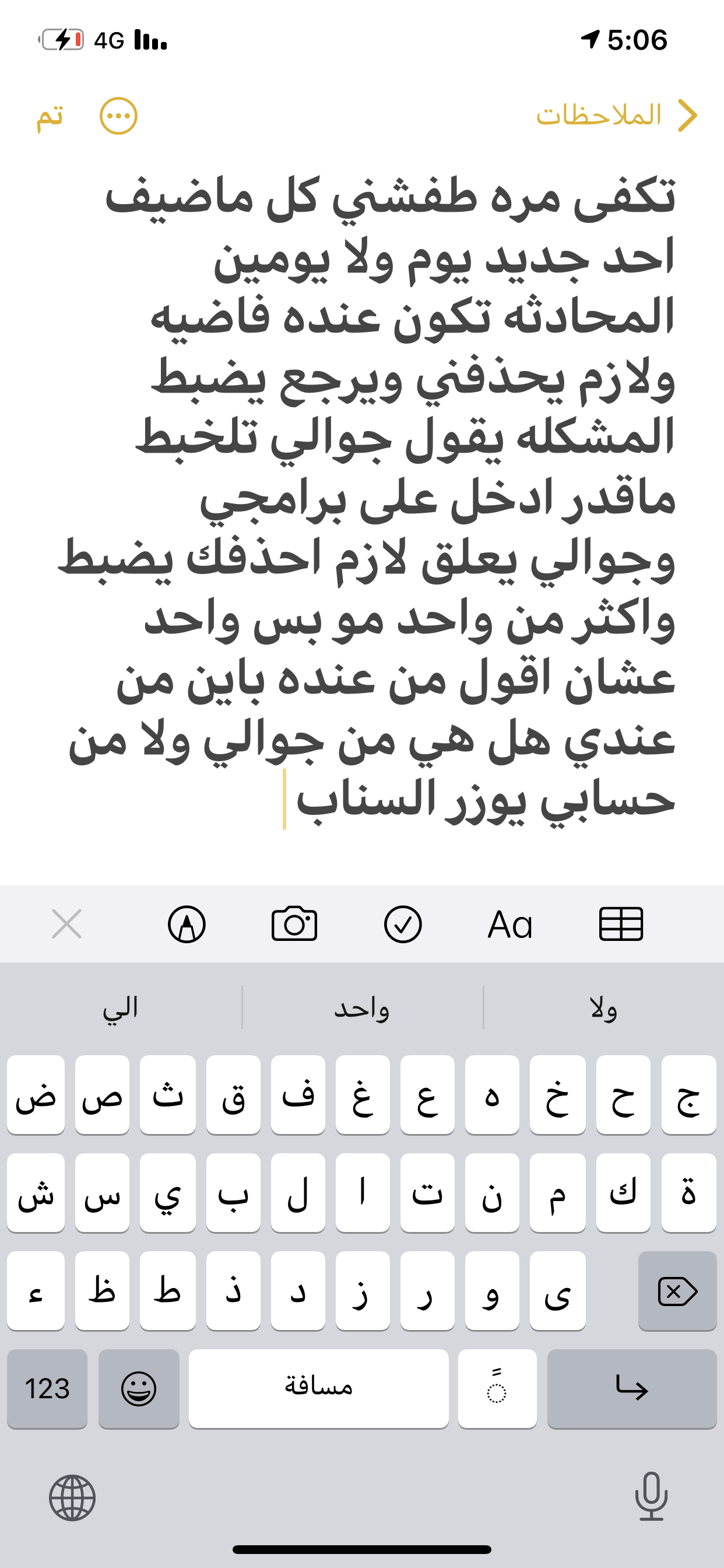724x1568 pixels.
Task: Open the emoji keyboard
Action: click(x=139, y=1388)
